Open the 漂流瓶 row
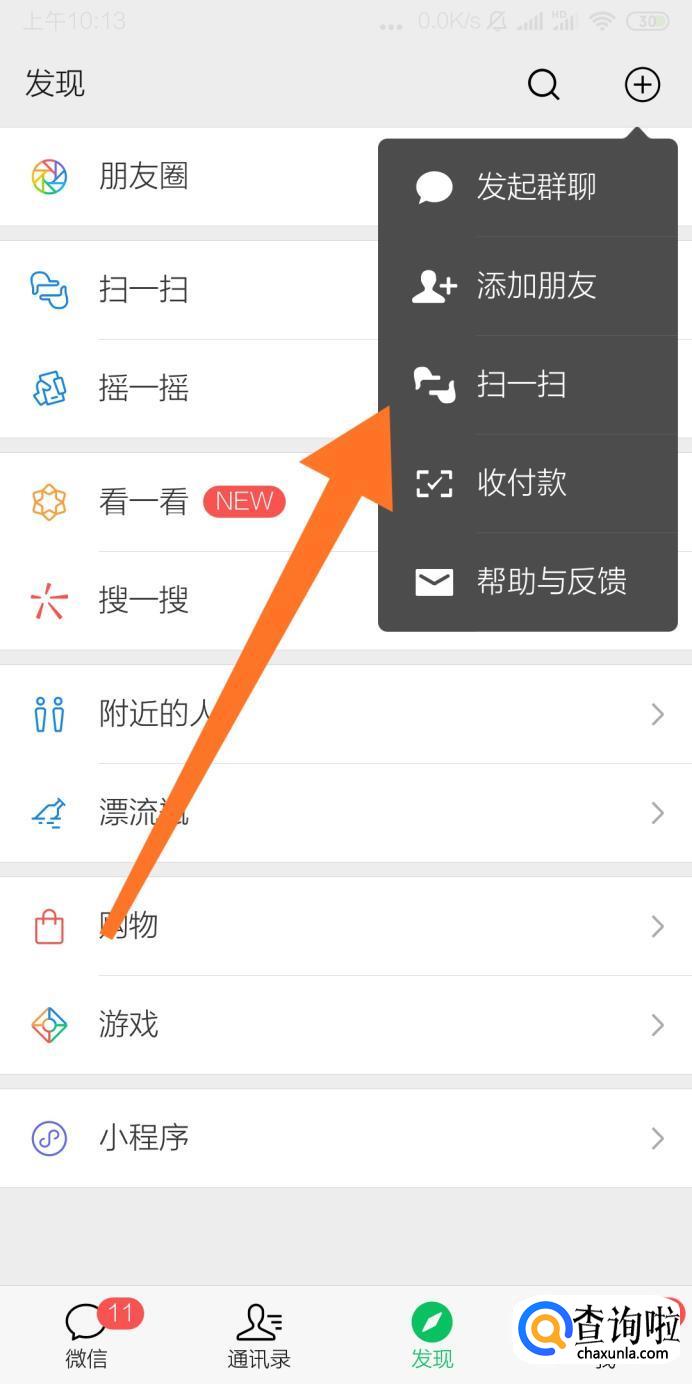This screenshot has height=1384, width=692. click(x=300, y=813)
